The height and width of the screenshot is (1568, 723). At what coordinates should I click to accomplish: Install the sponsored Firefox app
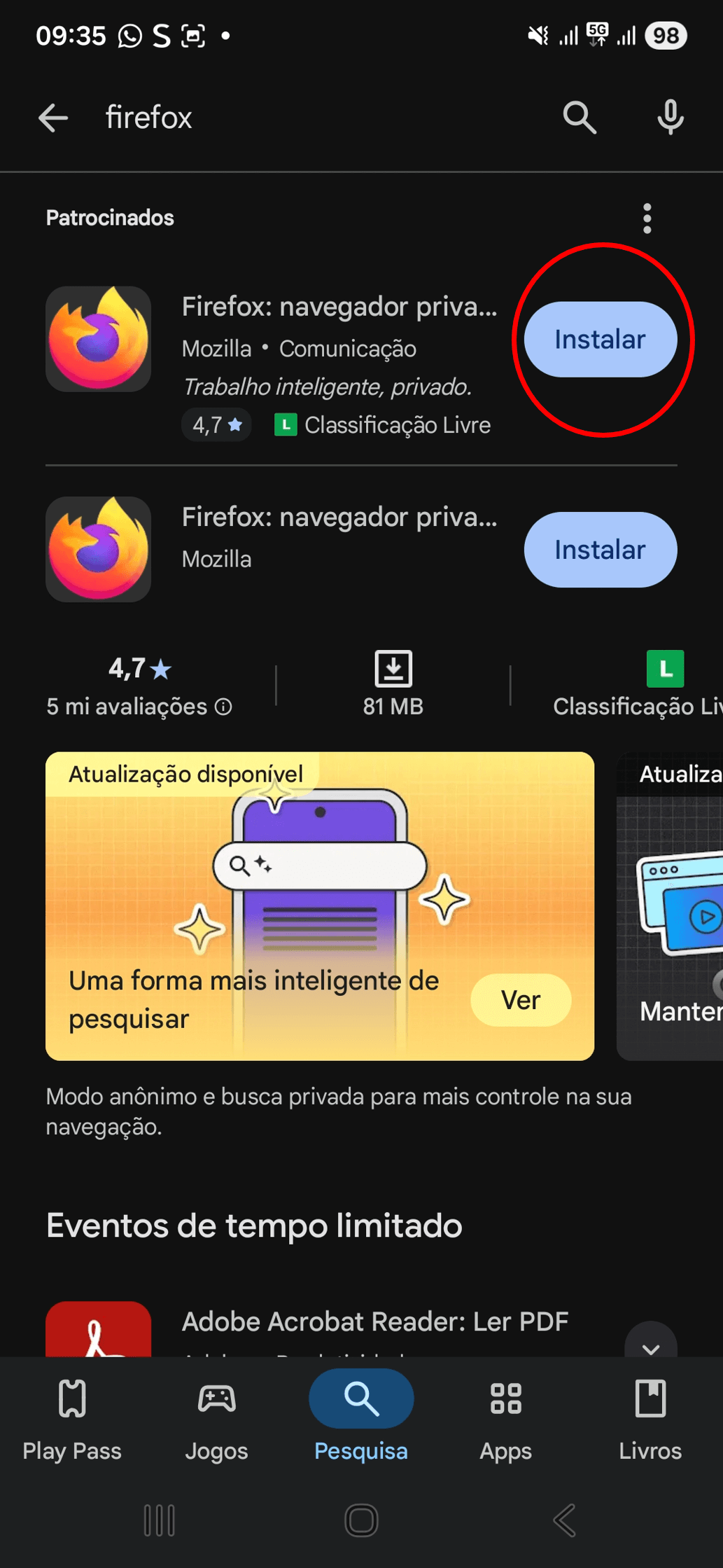click(600, 340)
